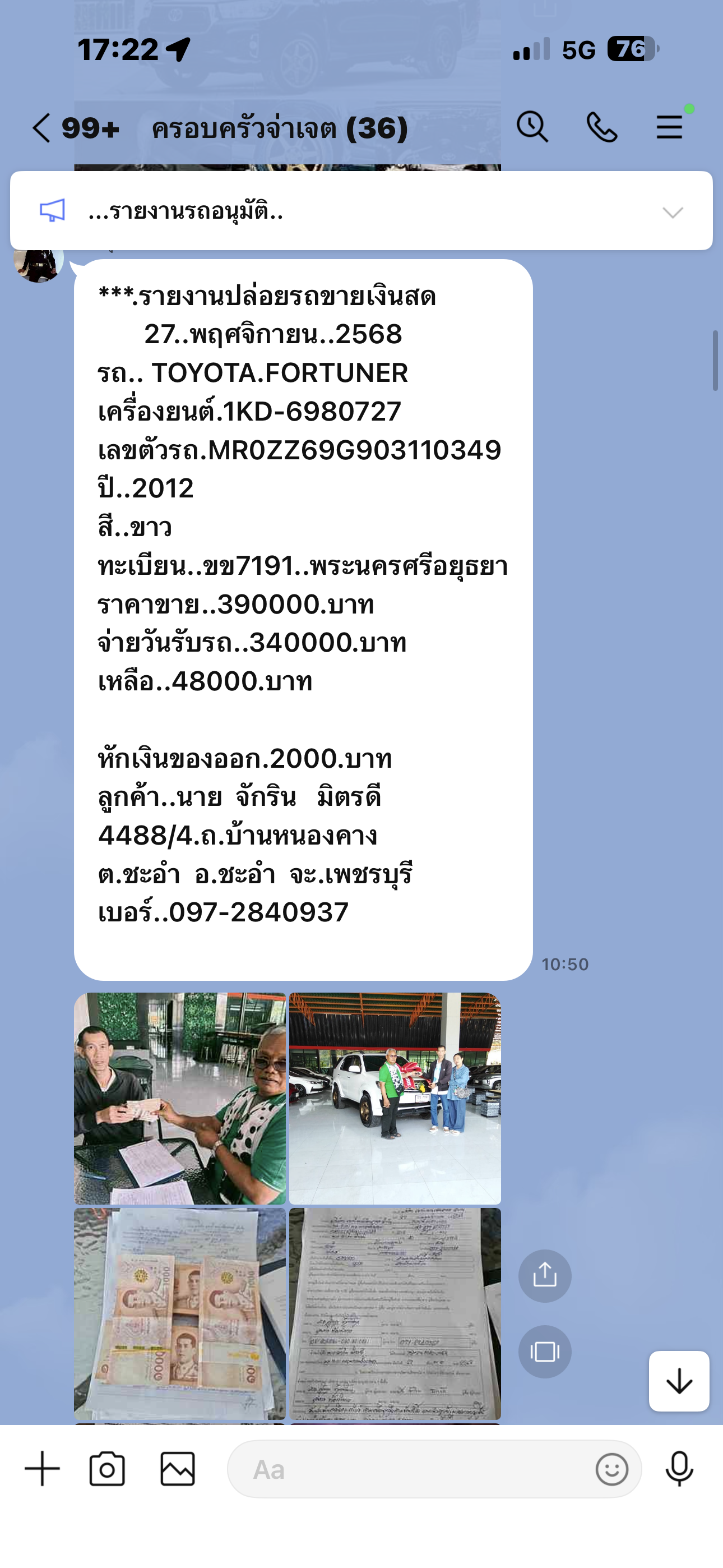Open the plus attachment menu

click(x=43, y=1469)
